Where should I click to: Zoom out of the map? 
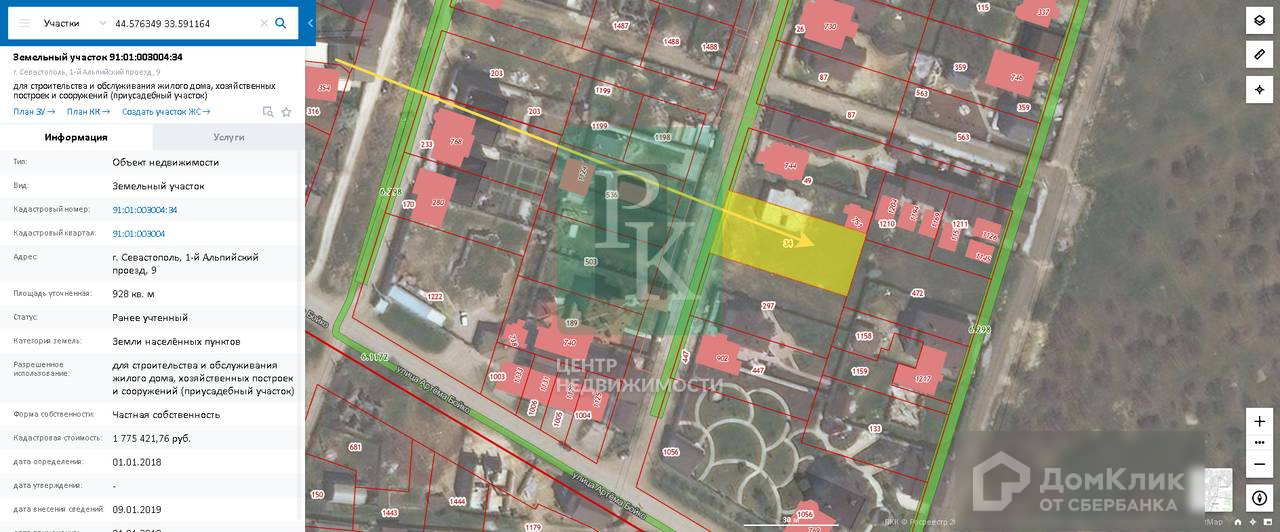tap(1259, 463)
